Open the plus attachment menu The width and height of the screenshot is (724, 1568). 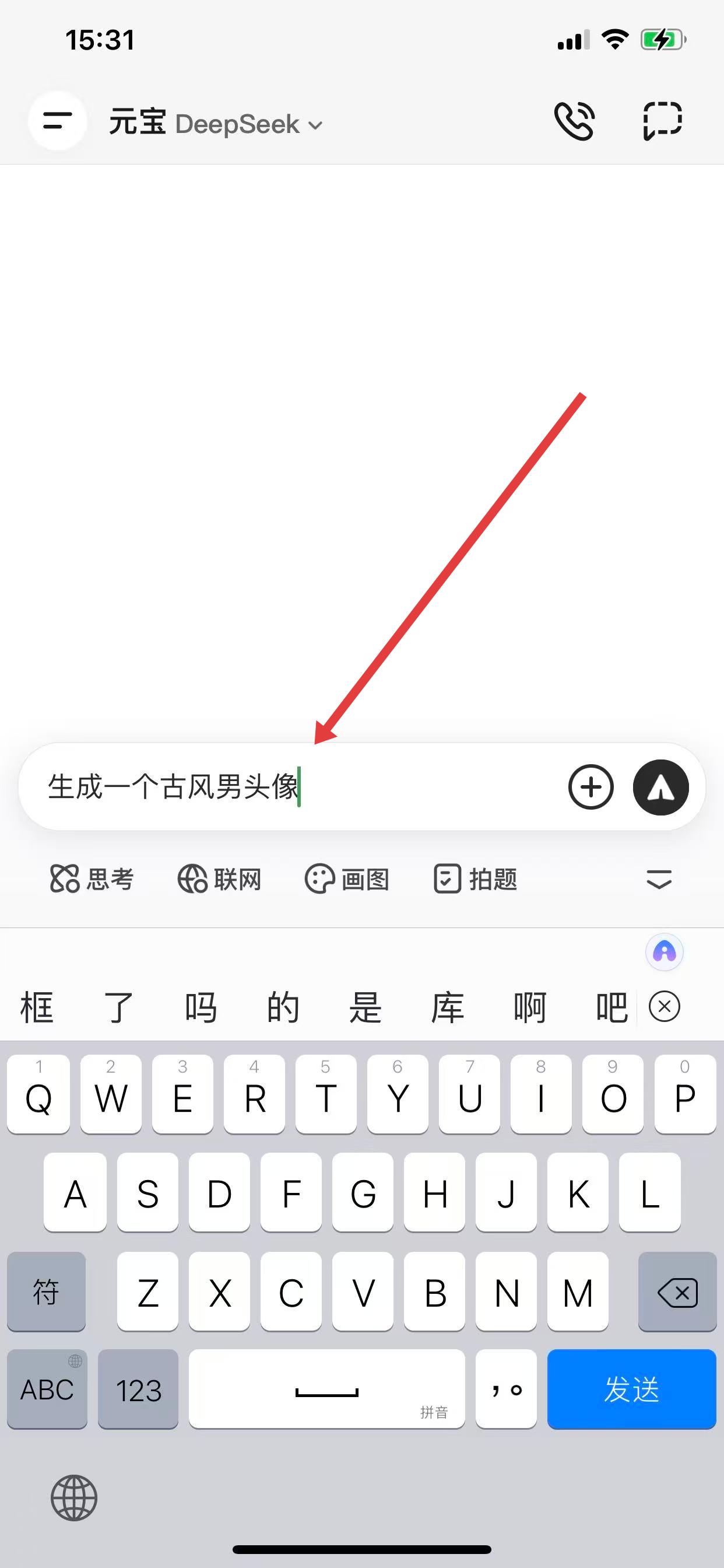(590, 787)
